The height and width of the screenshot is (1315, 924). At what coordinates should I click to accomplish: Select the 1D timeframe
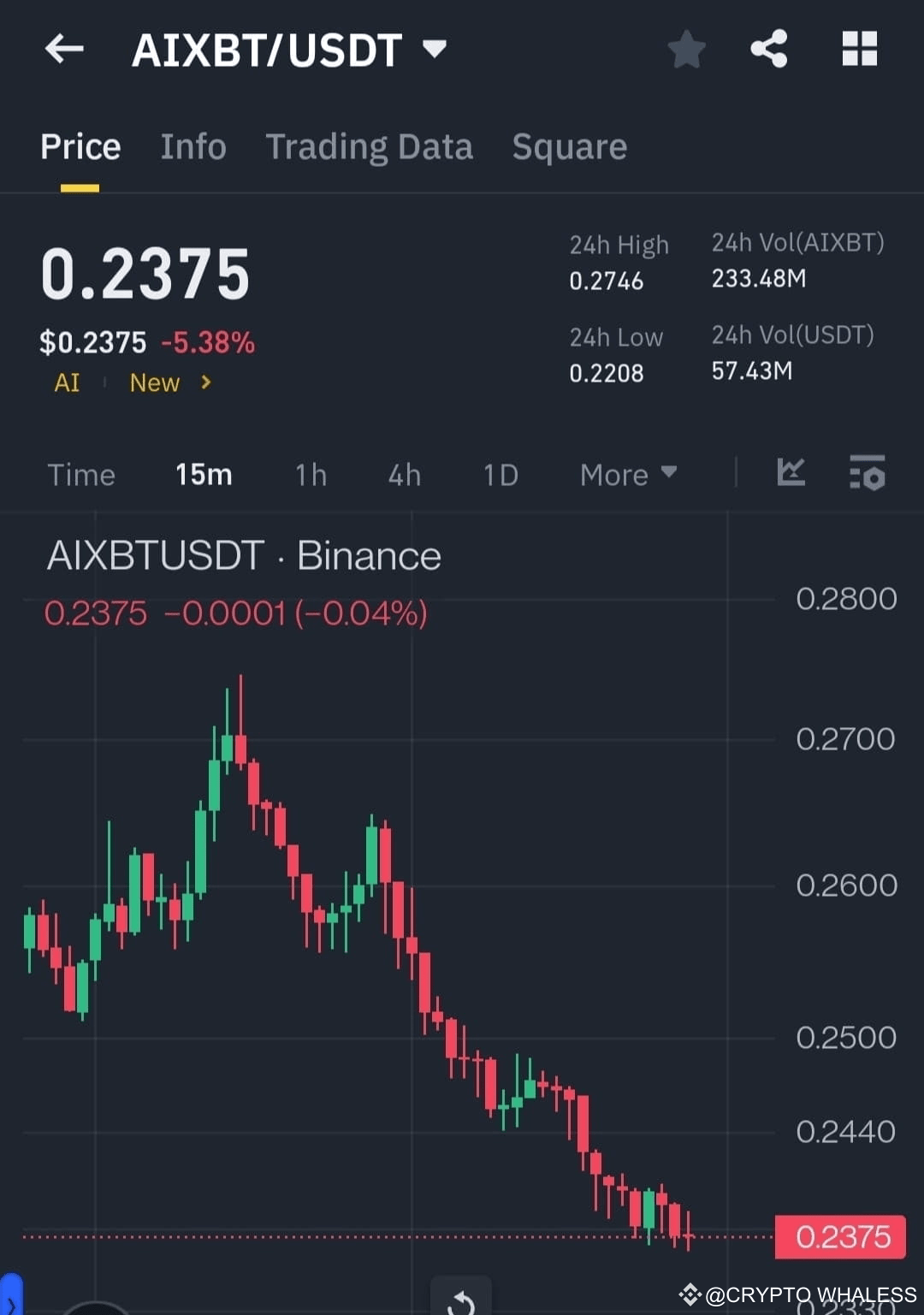click(x=500, y=474)
